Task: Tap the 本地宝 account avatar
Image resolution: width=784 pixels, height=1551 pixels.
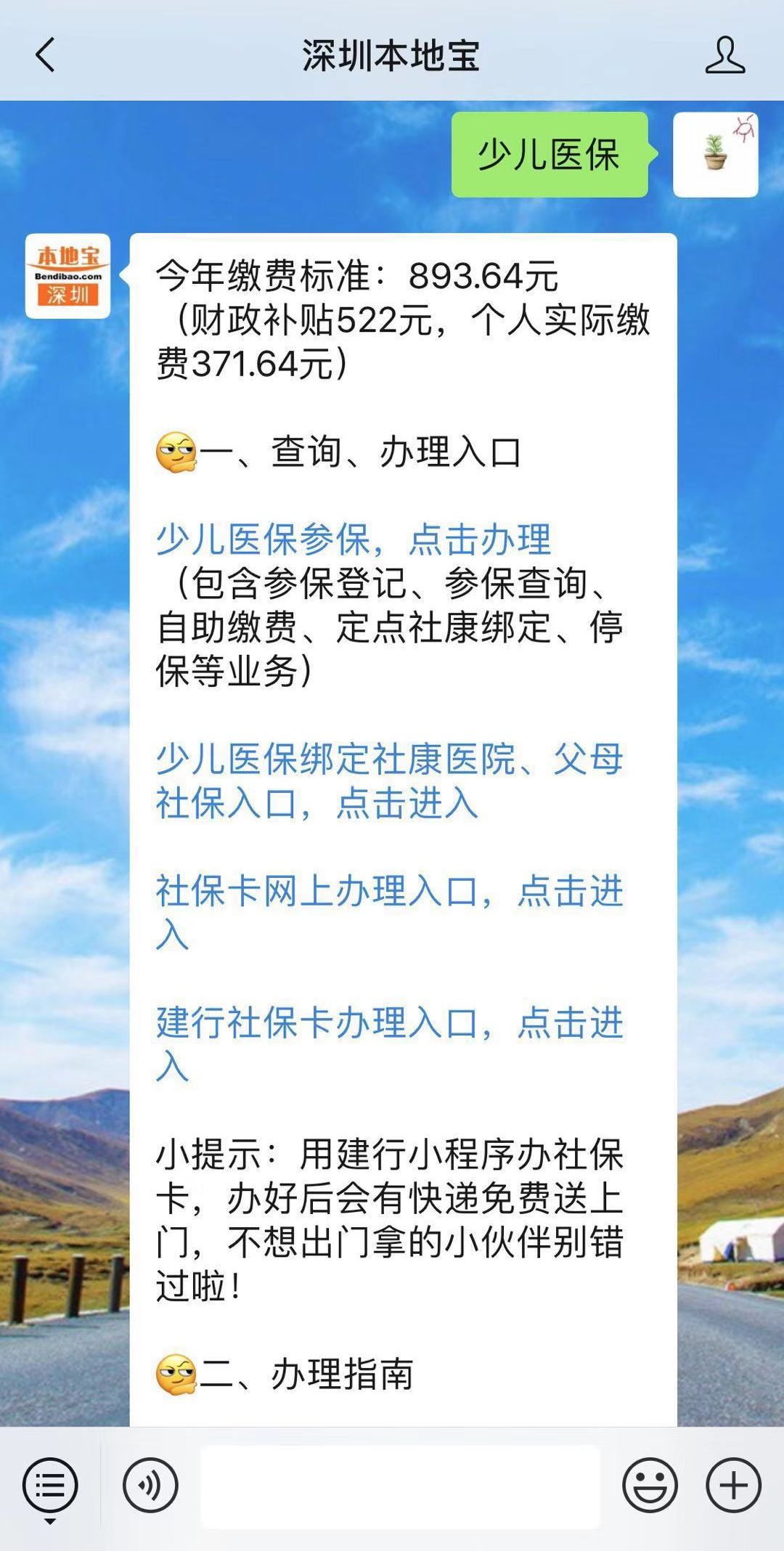Action: (68, 276)
